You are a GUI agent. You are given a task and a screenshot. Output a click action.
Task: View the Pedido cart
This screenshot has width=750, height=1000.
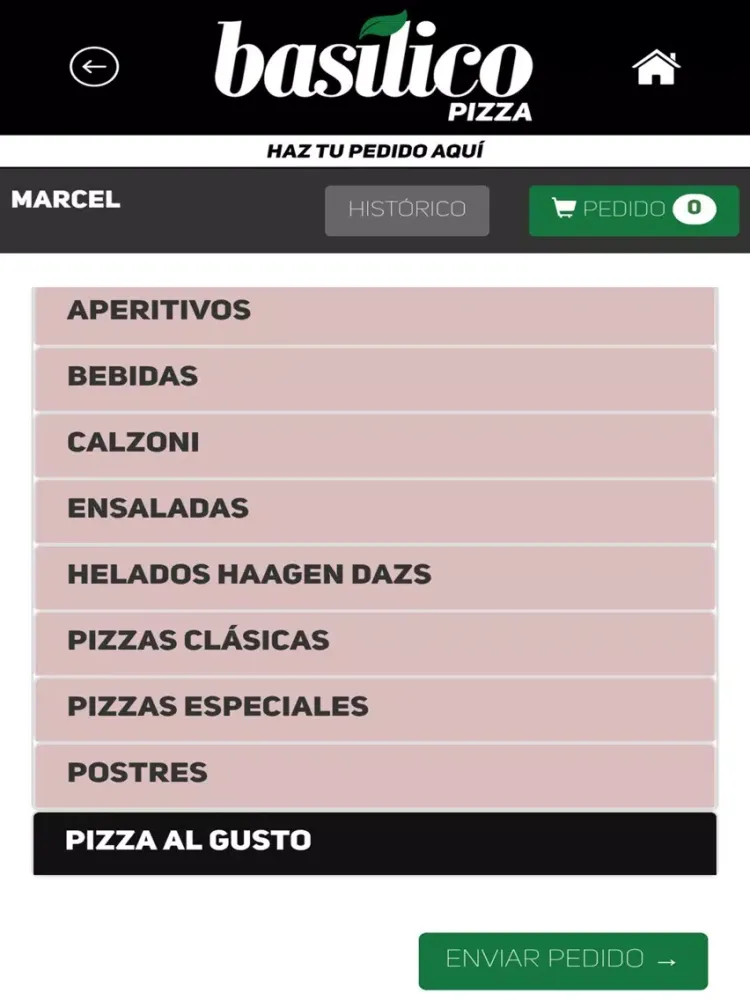[633, 210]
